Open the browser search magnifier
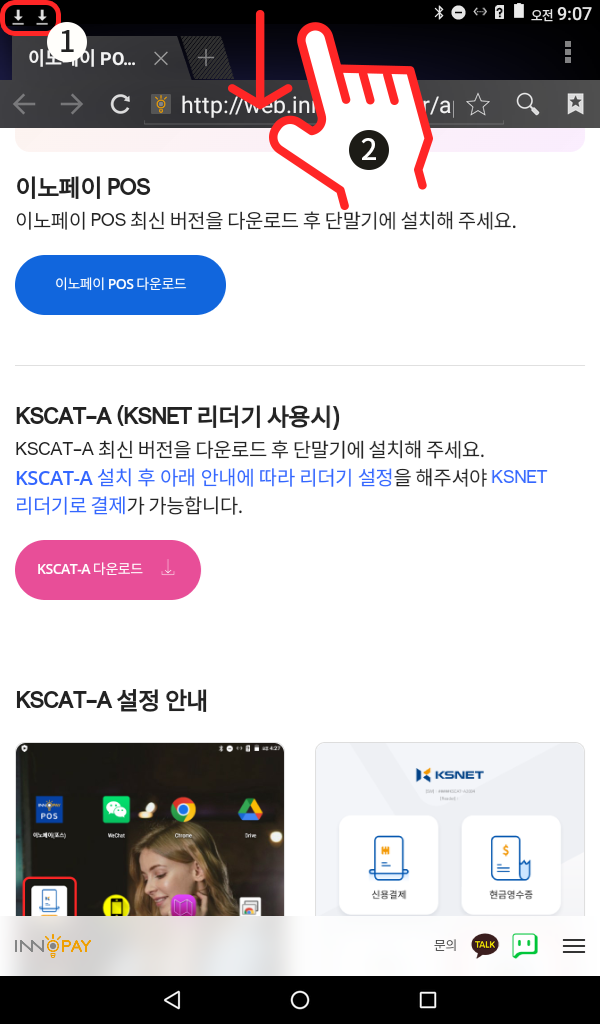Screen dimensions: 600x1024 coord(527,104)
